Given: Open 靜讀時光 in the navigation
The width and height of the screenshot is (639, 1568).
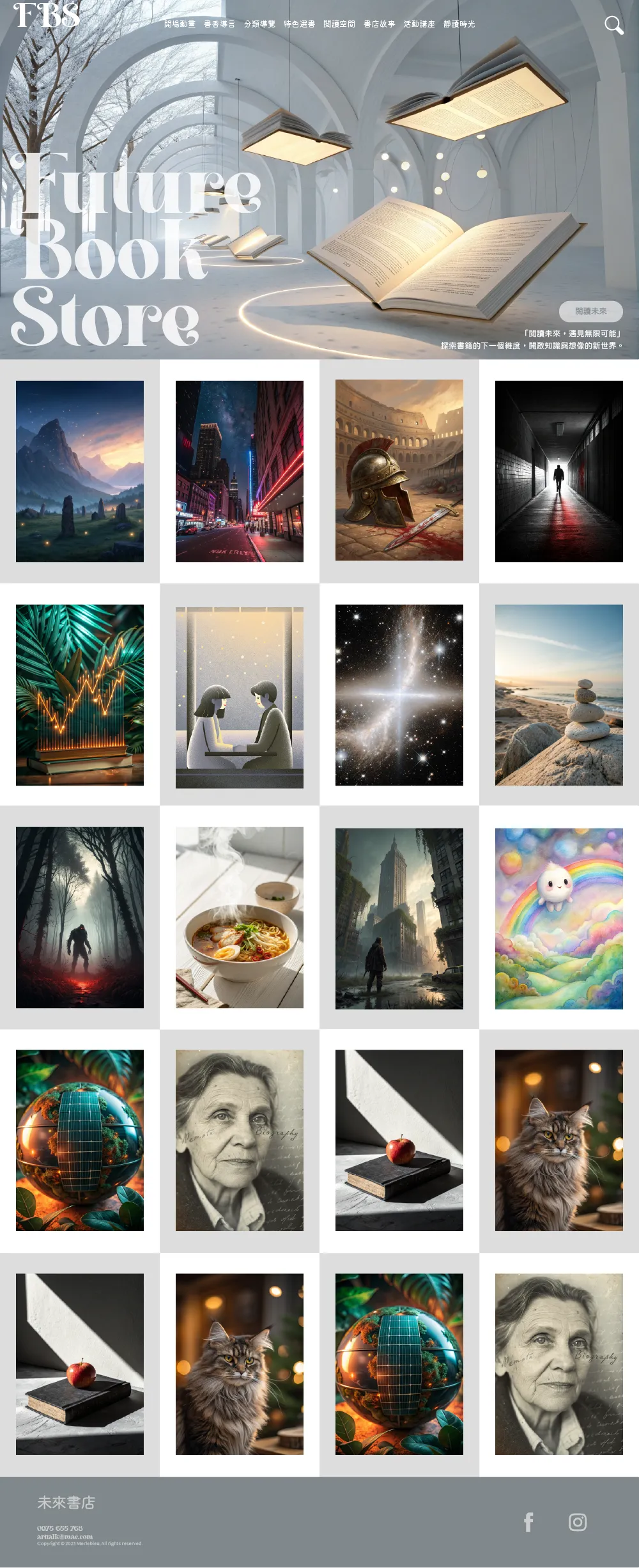Looking at the screenshot, I should click(459, 24).
